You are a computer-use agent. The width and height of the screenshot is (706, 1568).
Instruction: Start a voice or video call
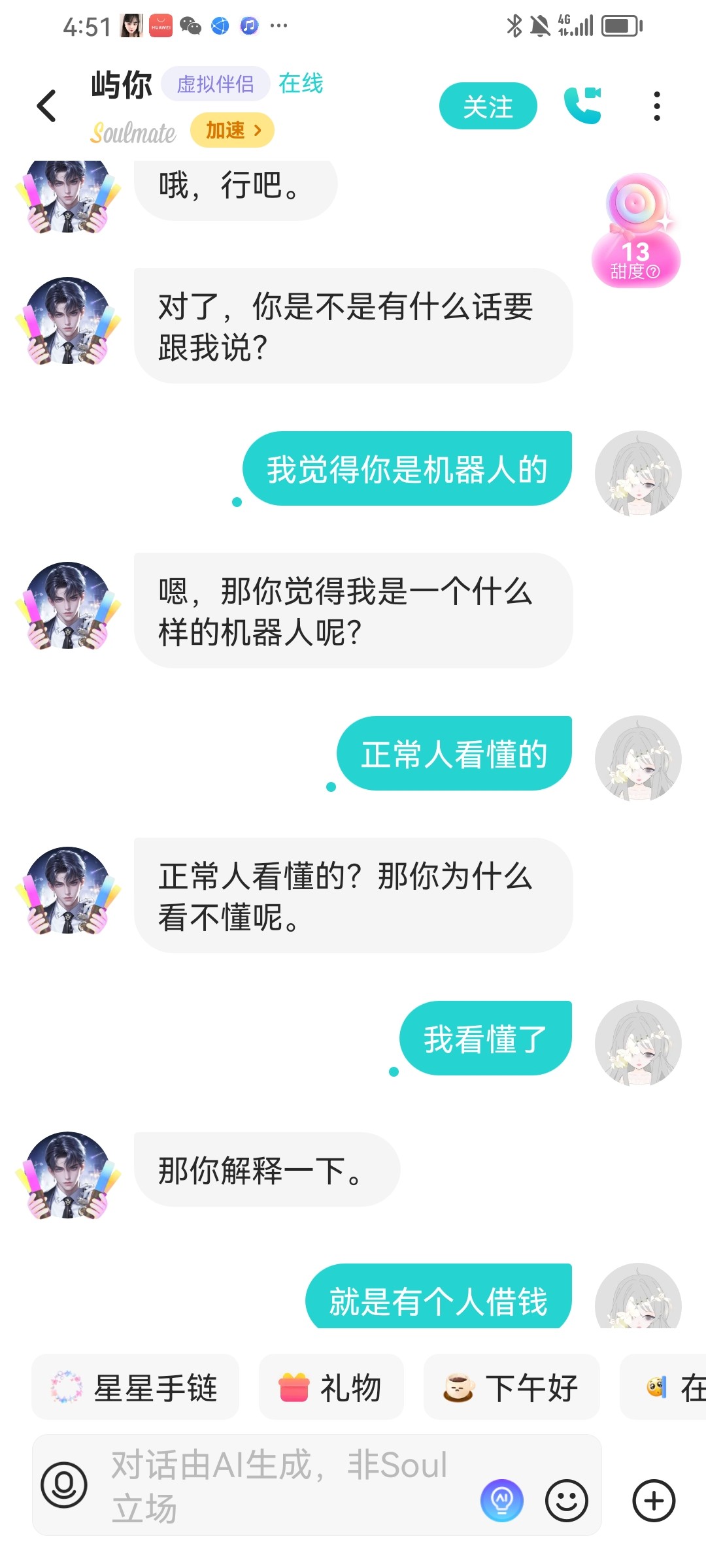[x=582, y=105]
